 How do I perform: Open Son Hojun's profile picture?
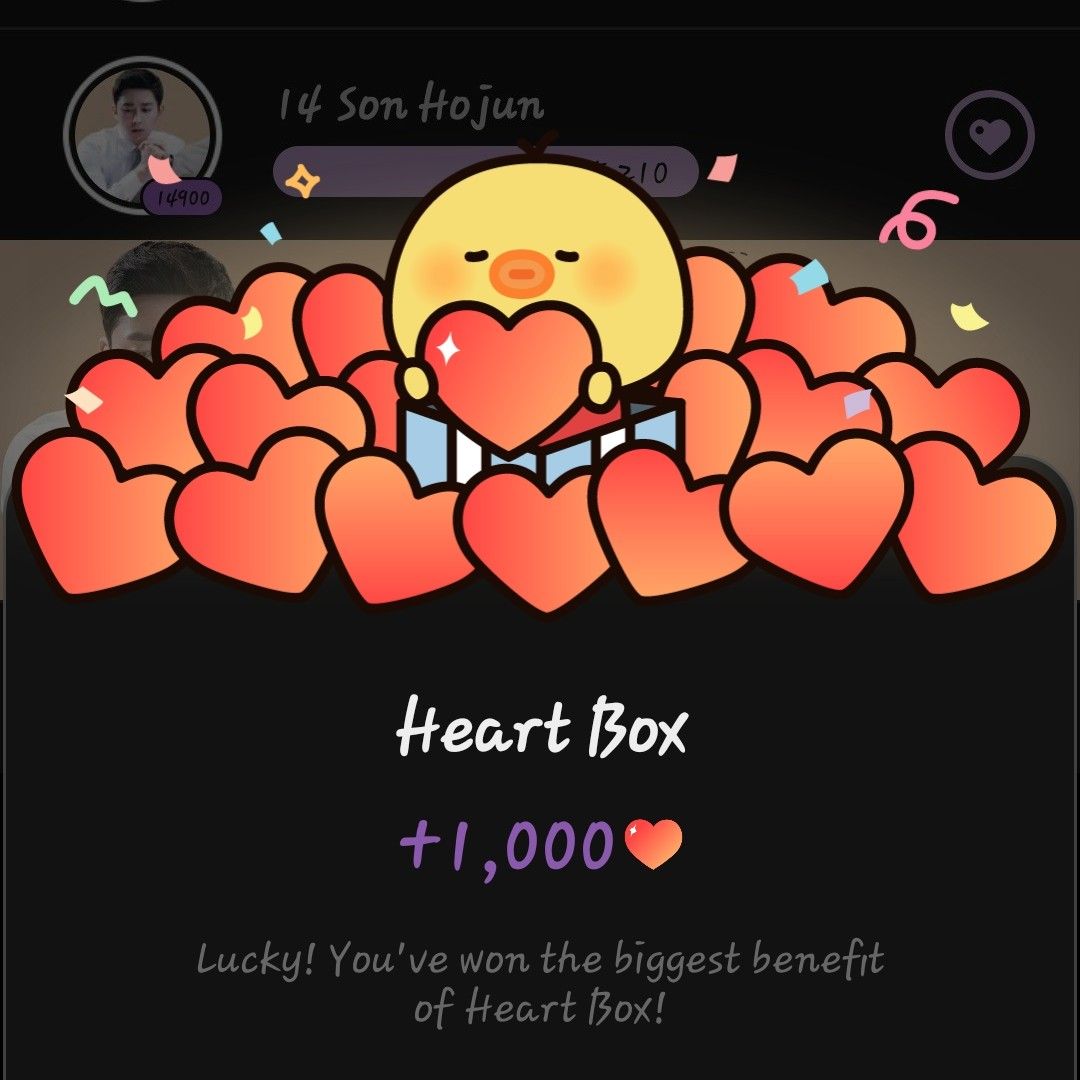(x=142, y=133)
